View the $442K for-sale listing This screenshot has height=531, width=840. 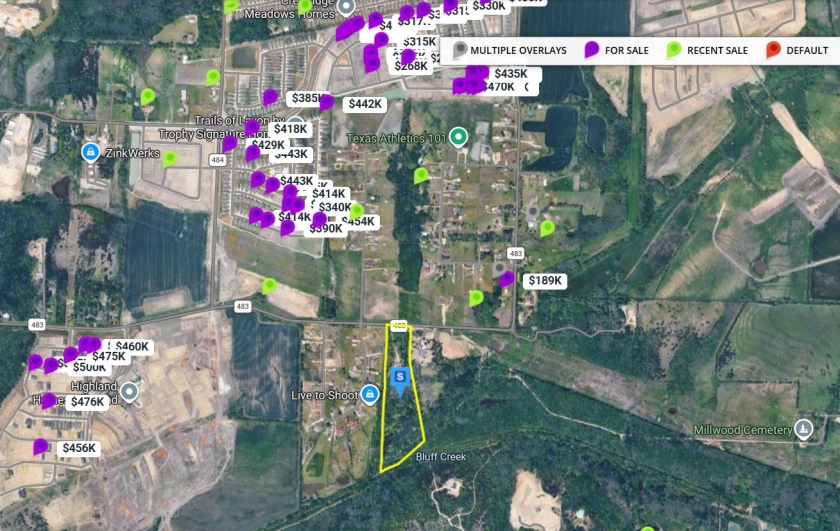[x=364, y=104]
